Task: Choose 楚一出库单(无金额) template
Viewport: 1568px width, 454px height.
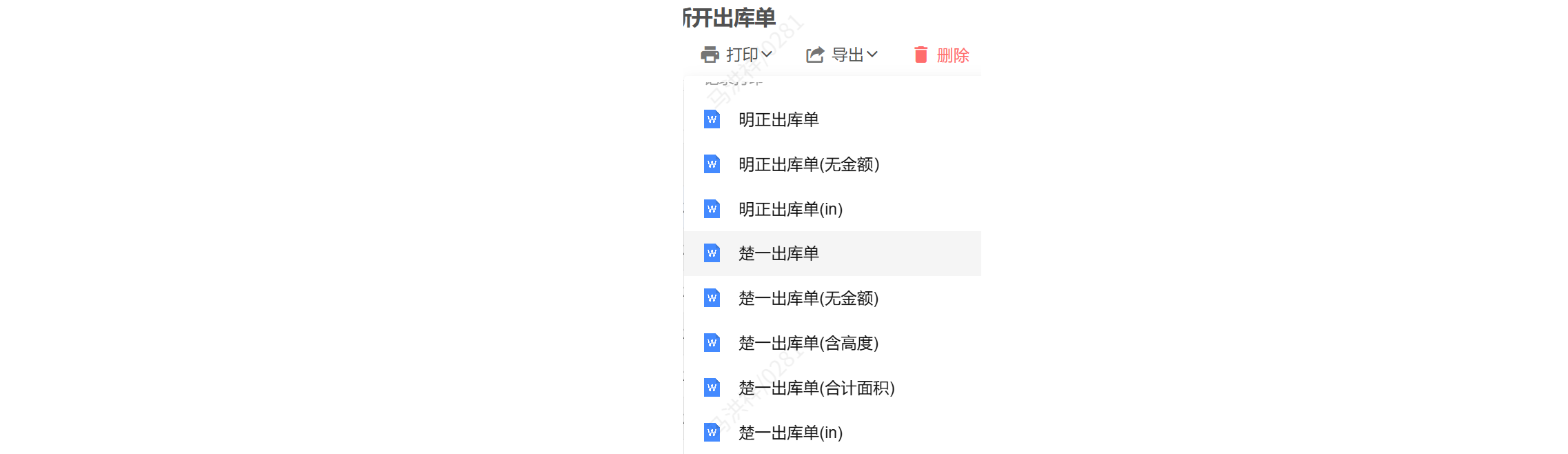Action: click(x=808, y=298)
